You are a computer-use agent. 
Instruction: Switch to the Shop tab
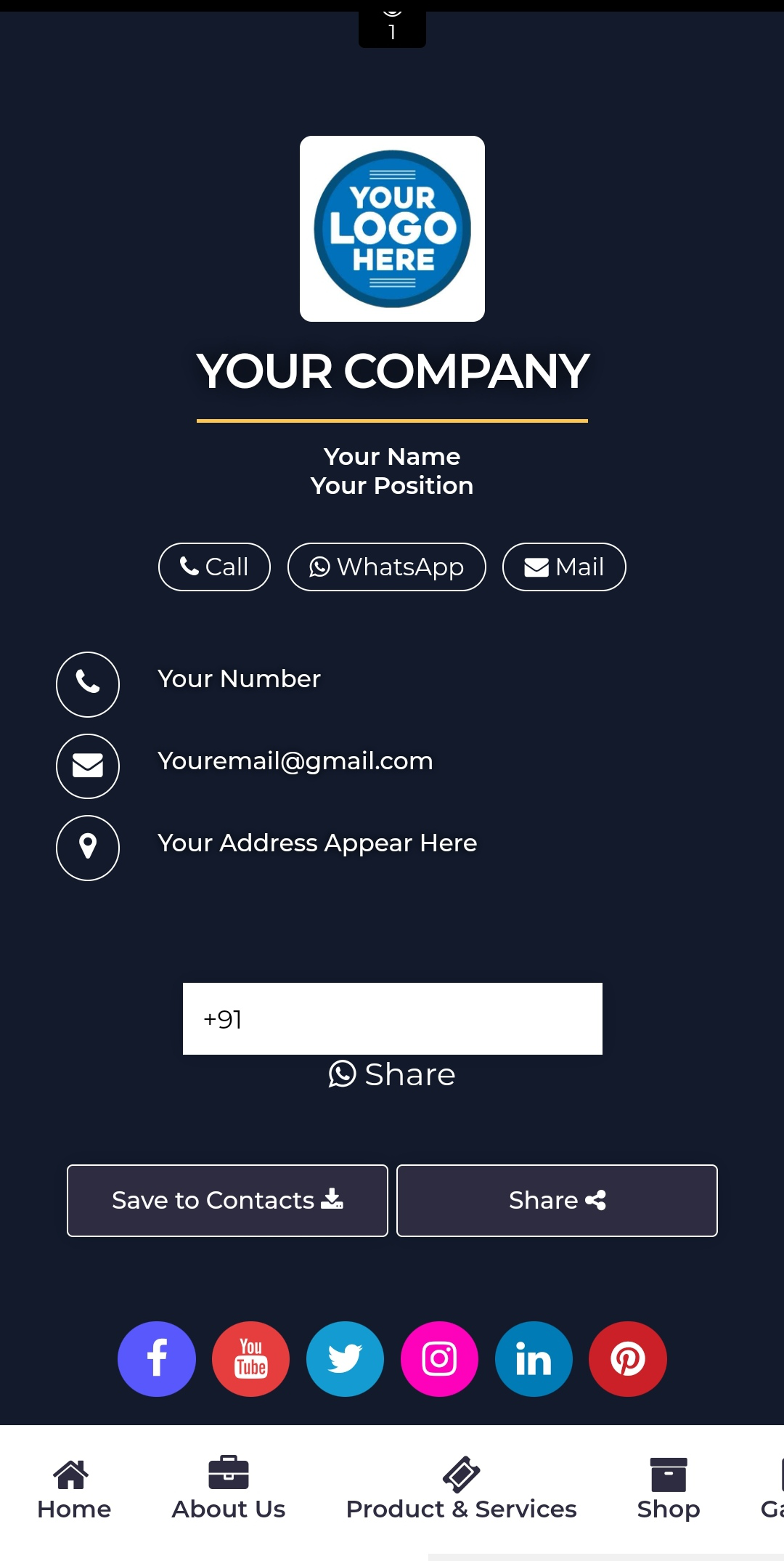(x=668, y=1489)
